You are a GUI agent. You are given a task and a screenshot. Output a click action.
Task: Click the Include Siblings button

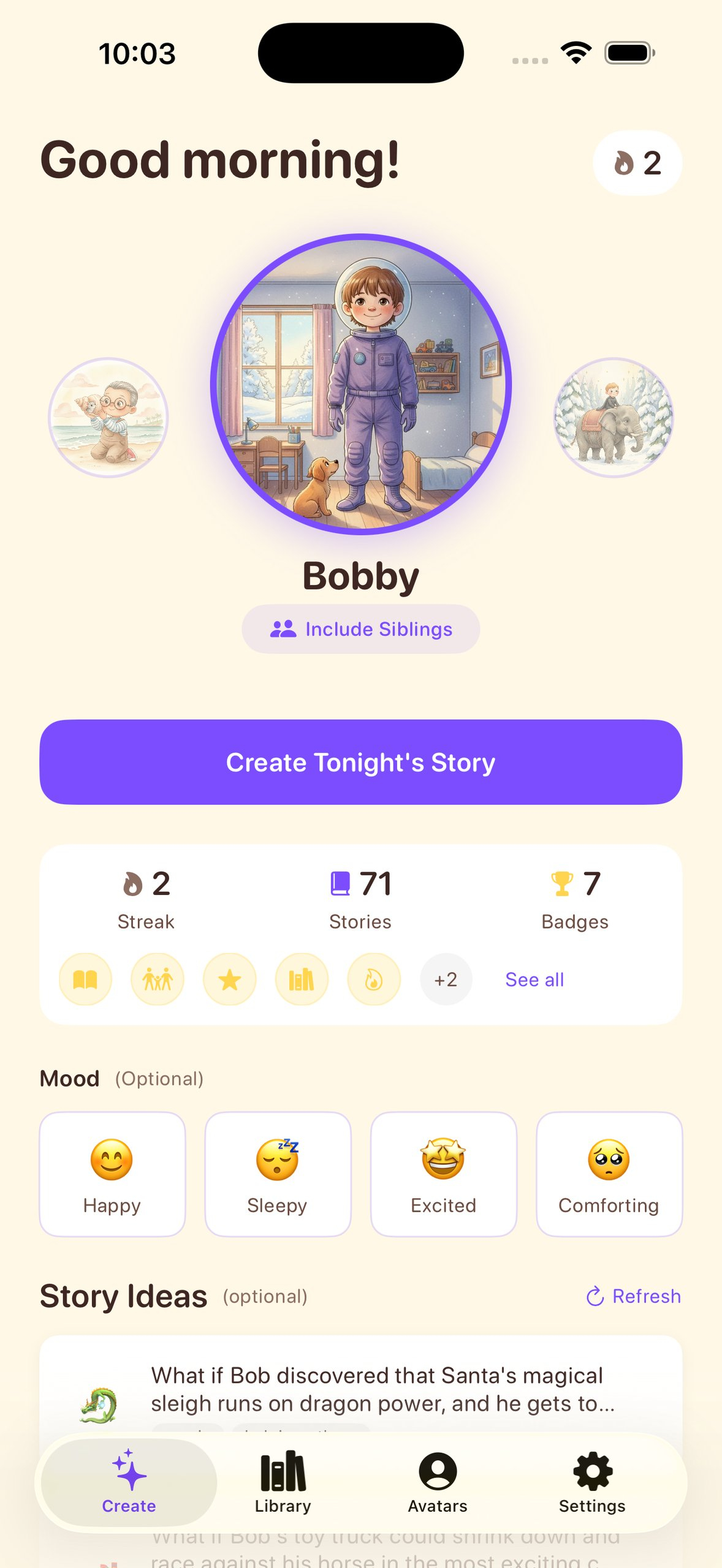360,628
